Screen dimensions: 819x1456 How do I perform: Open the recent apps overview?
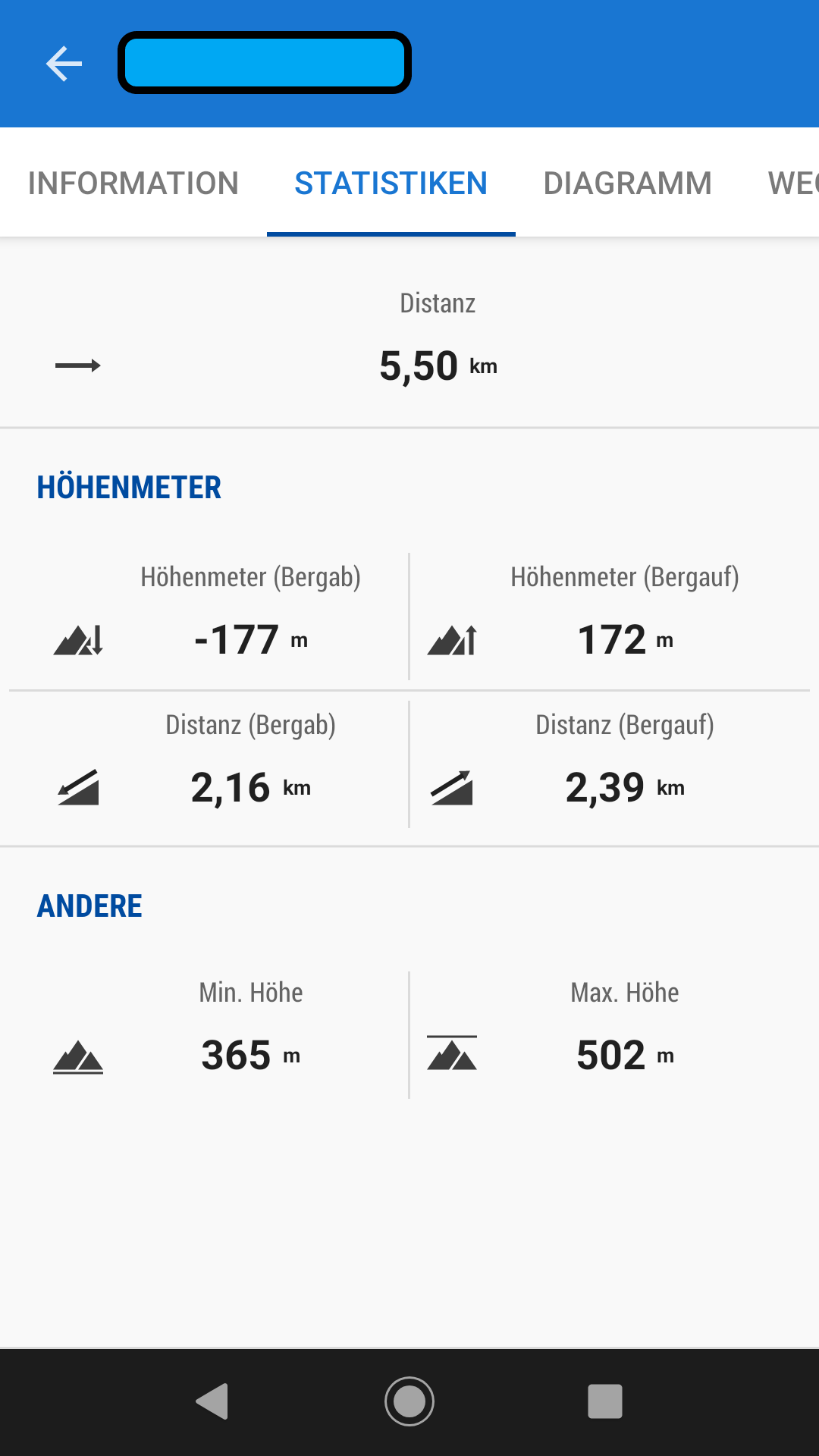click(x=605, y=1401)
